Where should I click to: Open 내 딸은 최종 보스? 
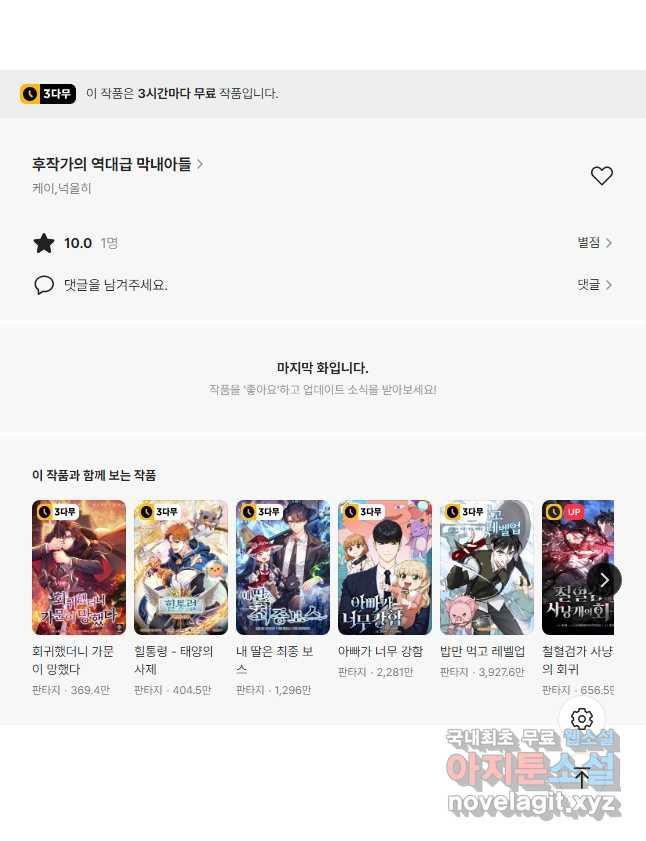tap(283, 568)
